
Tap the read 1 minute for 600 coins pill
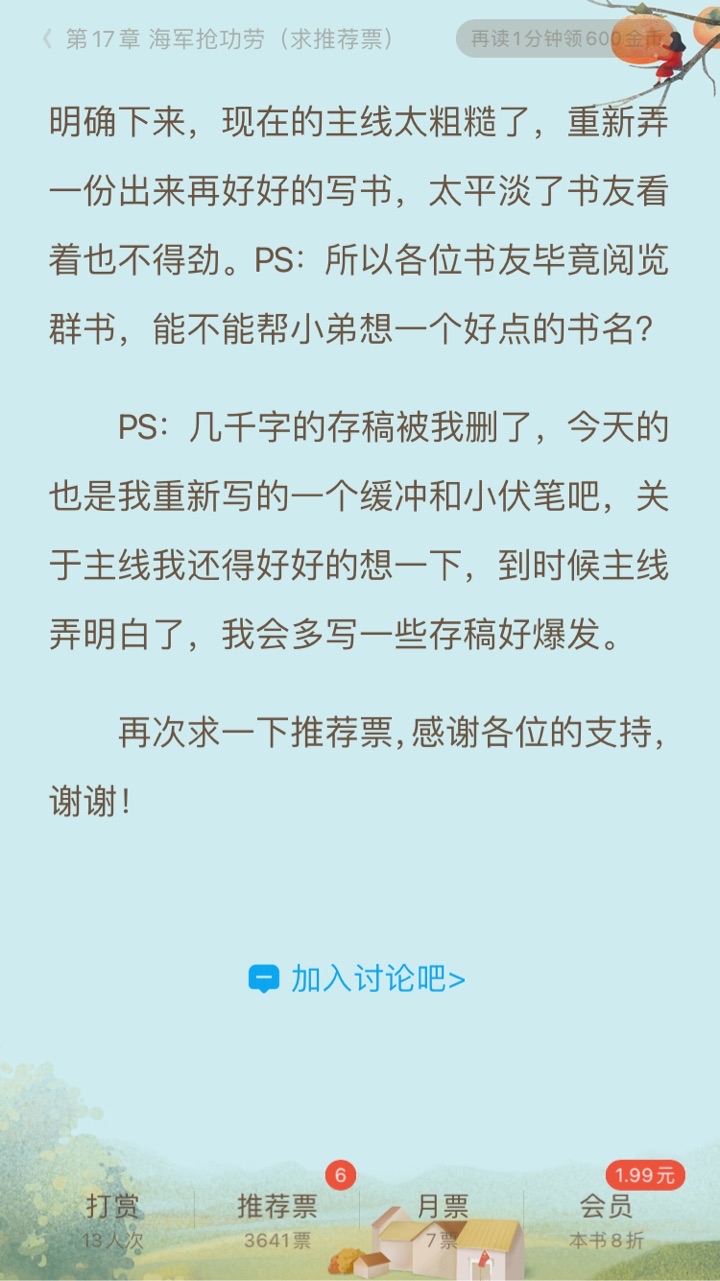pyautogui.click(x=566, y=40)
